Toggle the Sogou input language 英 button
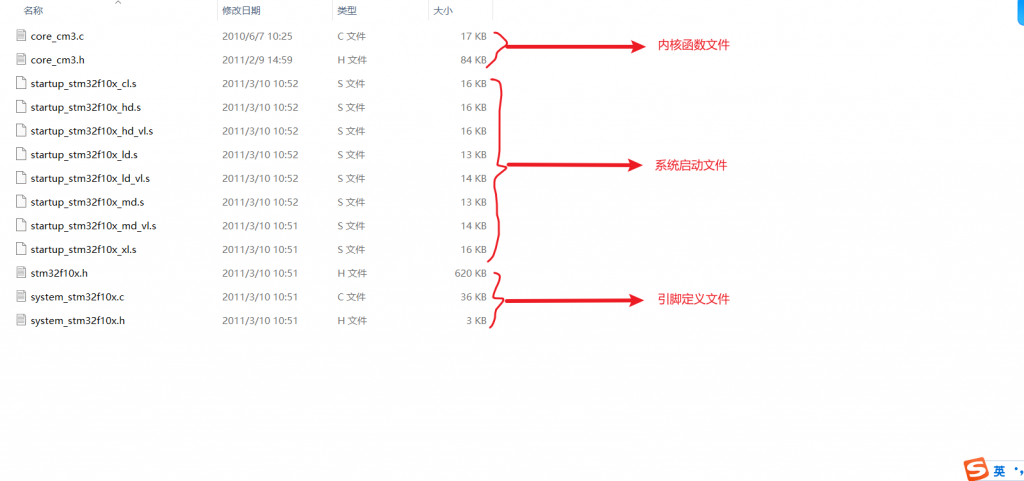Image resolution: width=1024 pixels, height=481 pixels. tap(998, 470)
